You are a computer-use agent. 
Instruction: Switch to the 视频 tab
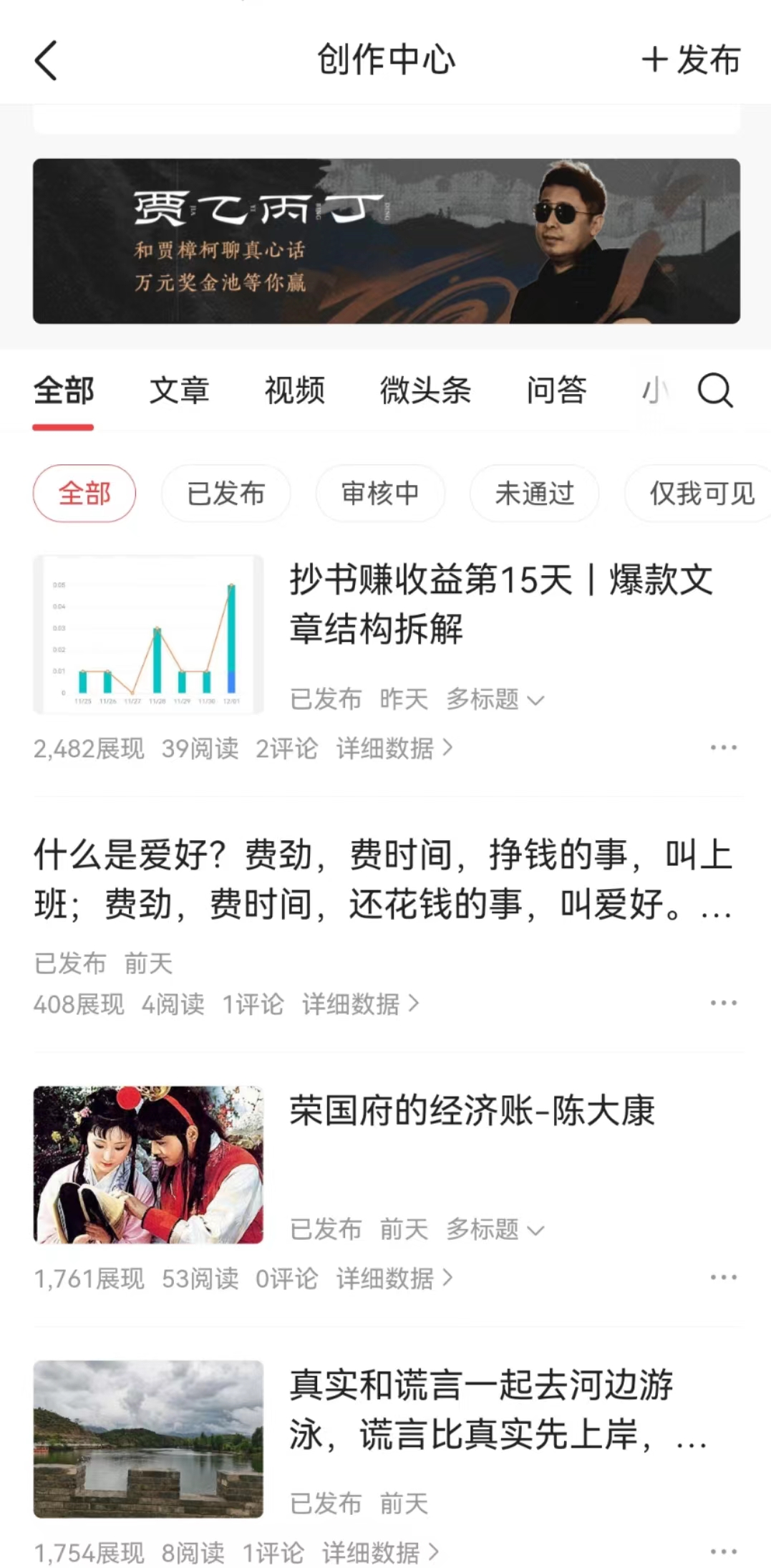pyautogui.click(x=294, y=391)
